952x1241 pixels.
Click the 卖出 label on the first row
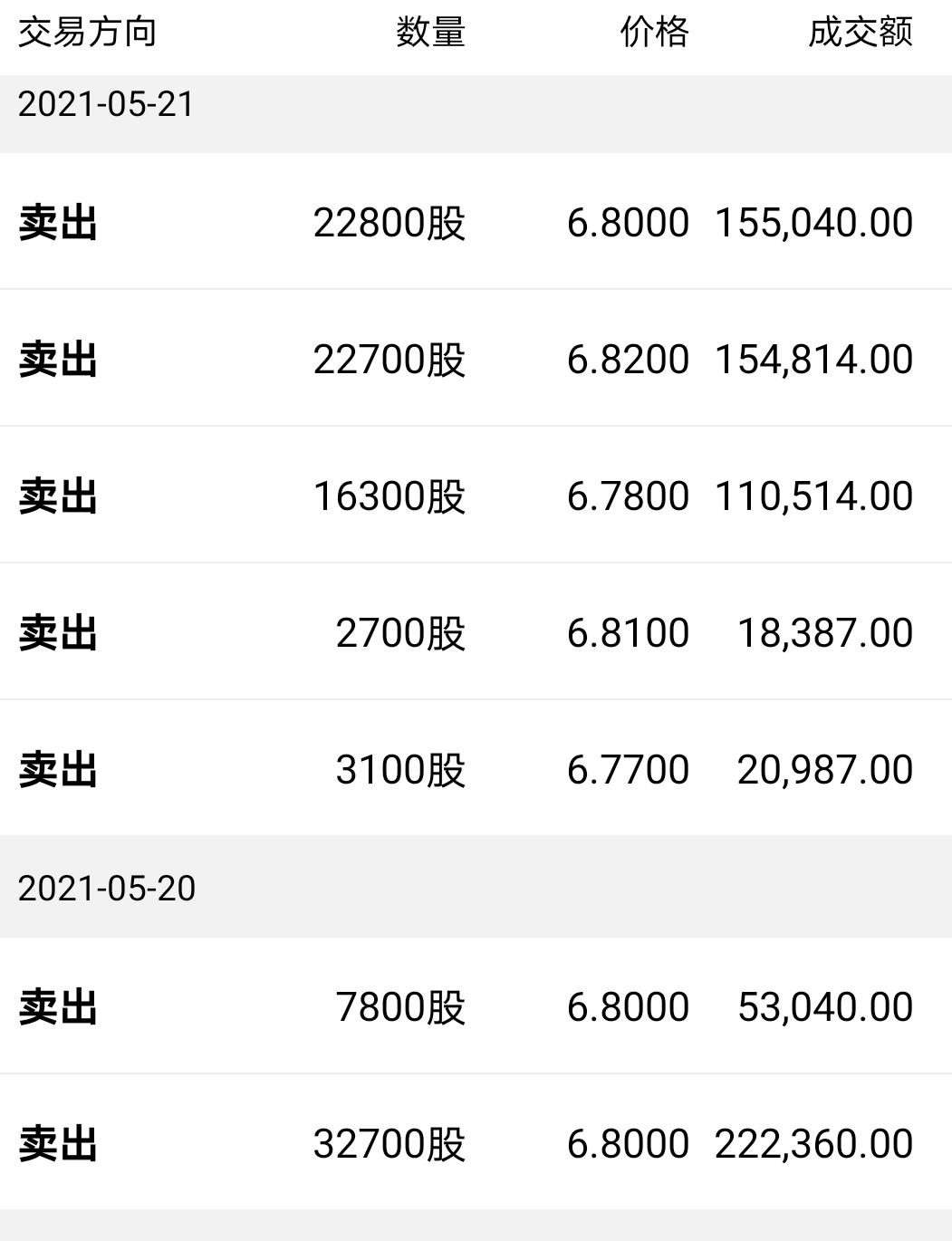[58, 222]
